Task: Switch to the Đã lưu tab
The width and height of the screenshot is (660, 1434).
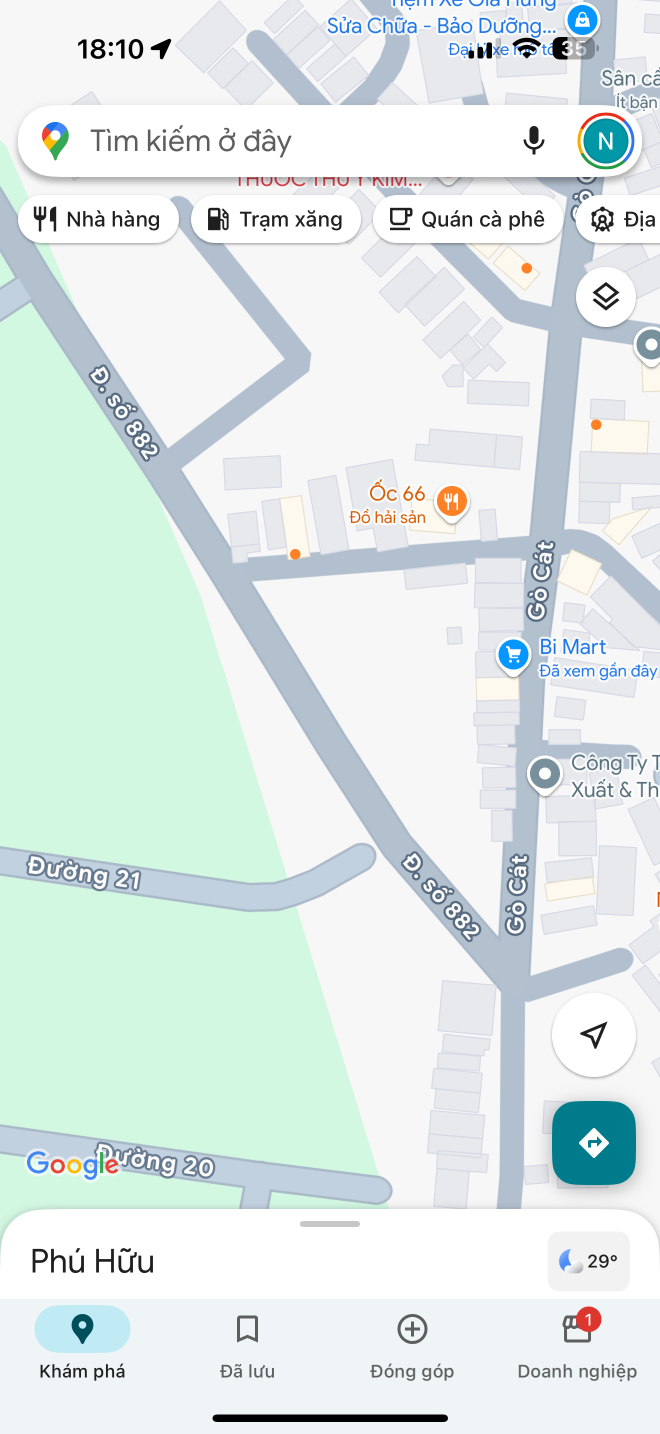Action: pos(247,1343)
